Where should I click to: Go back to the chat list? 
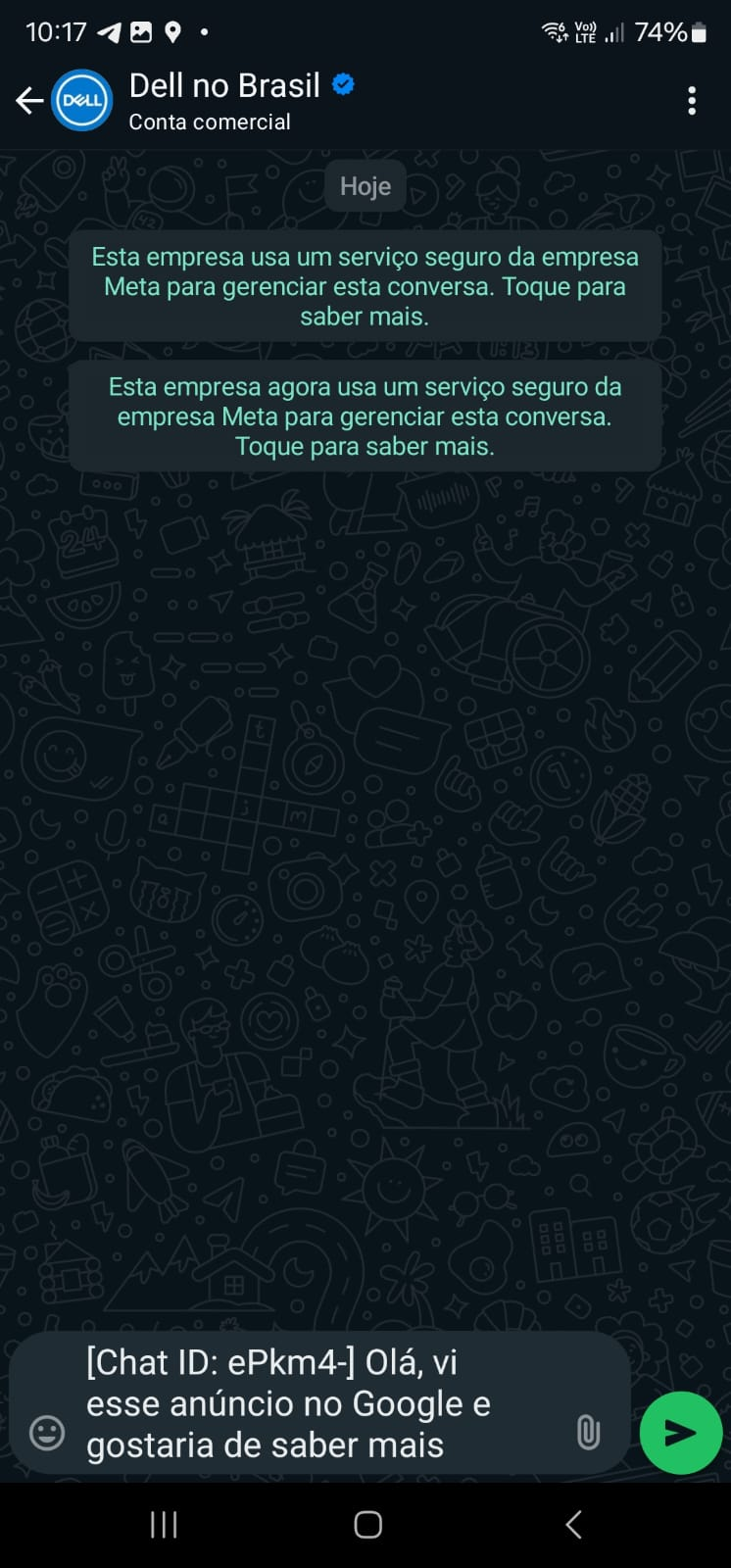pos(29,100)
